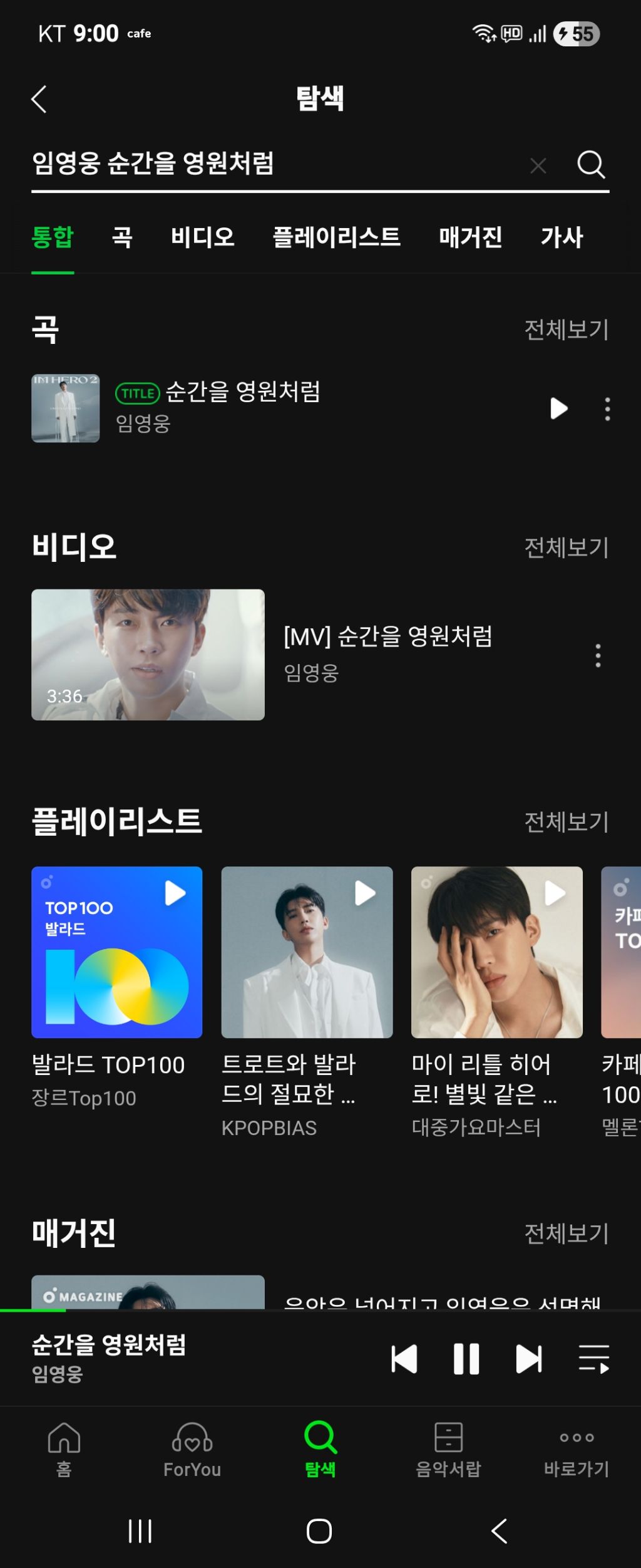Open more options for song 순간을 영원처럼
This screenshot has height=1568, width=641.
coord(607,408)
